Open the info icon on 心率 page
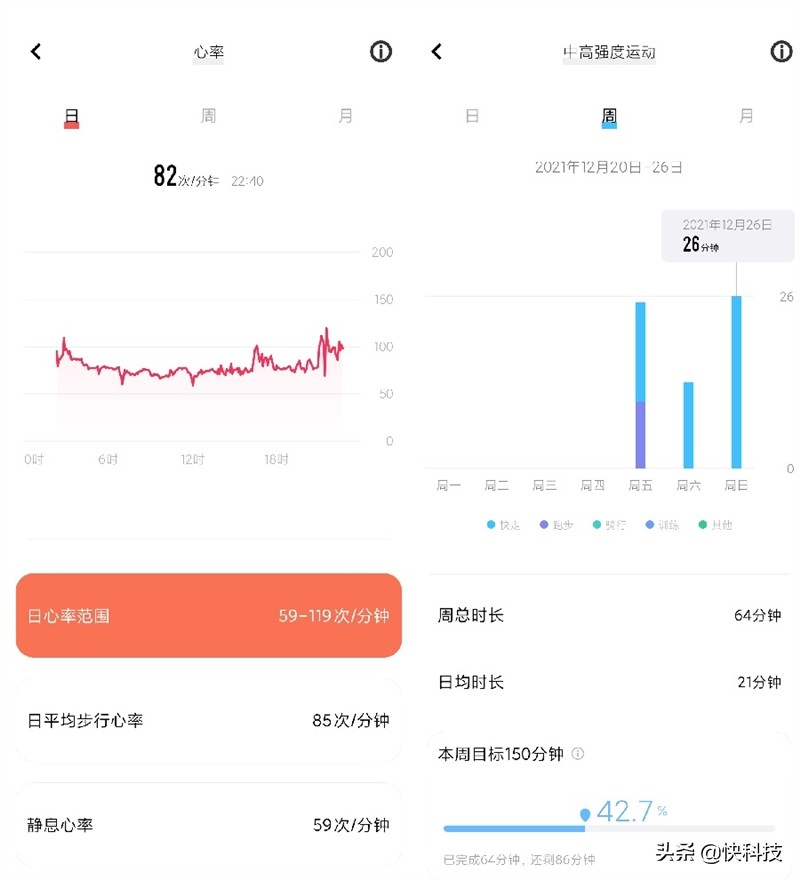The image size is (800, 880). point(380,52)
